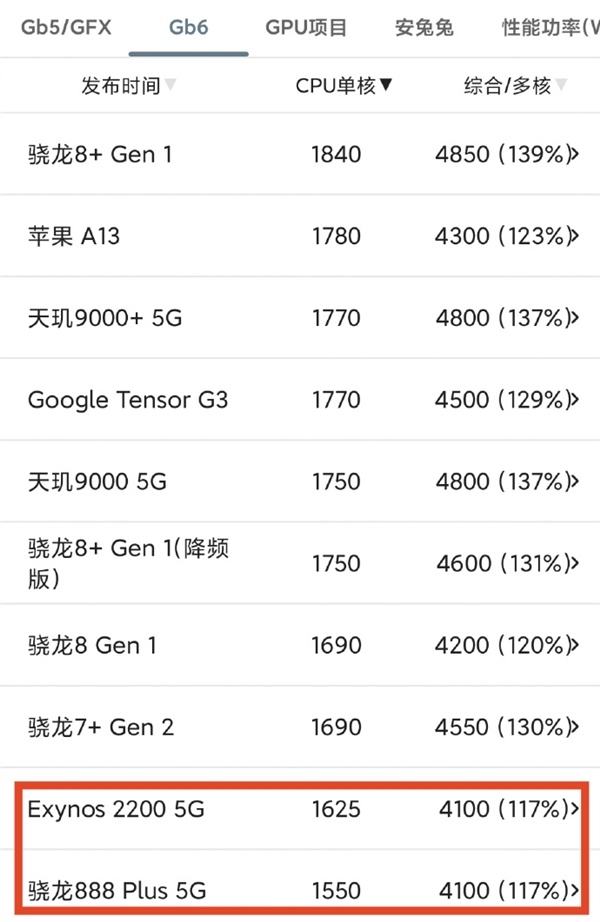
Task: Open Google Tensor G3 entry
Action: (300, 399)
